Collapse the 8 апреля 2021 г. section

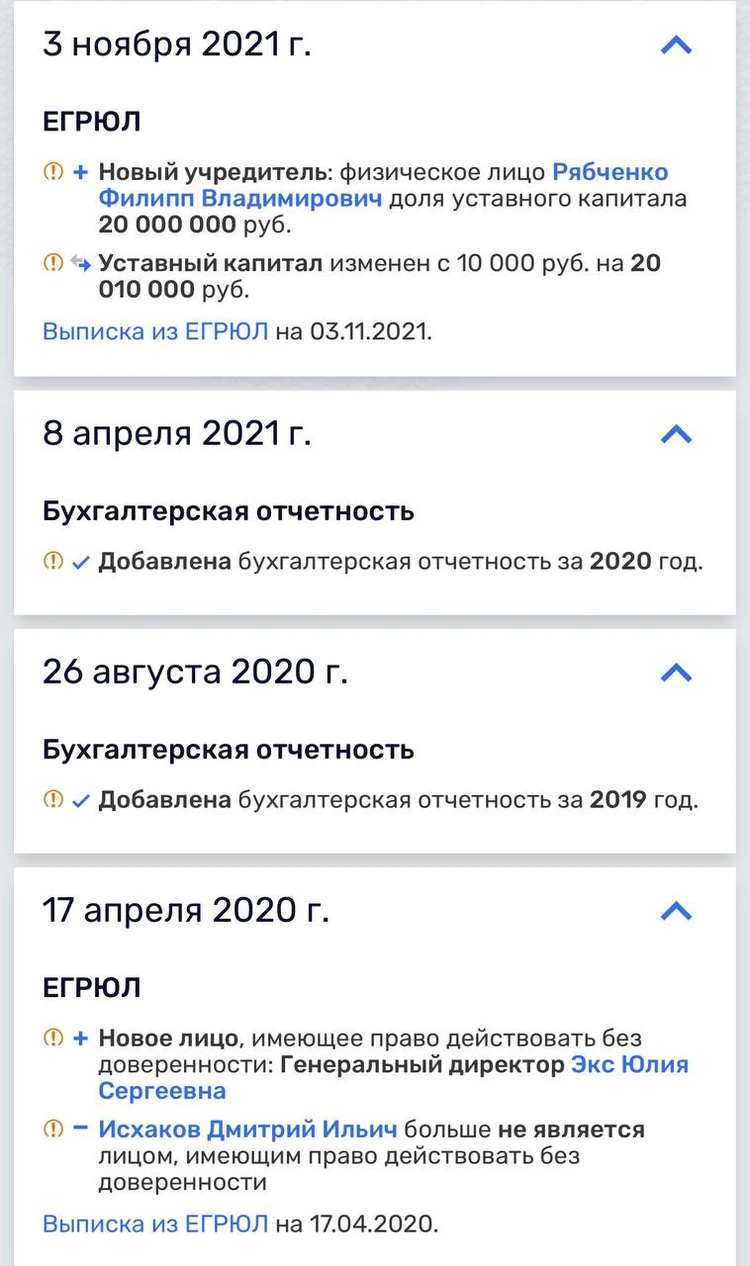(677, 434)
